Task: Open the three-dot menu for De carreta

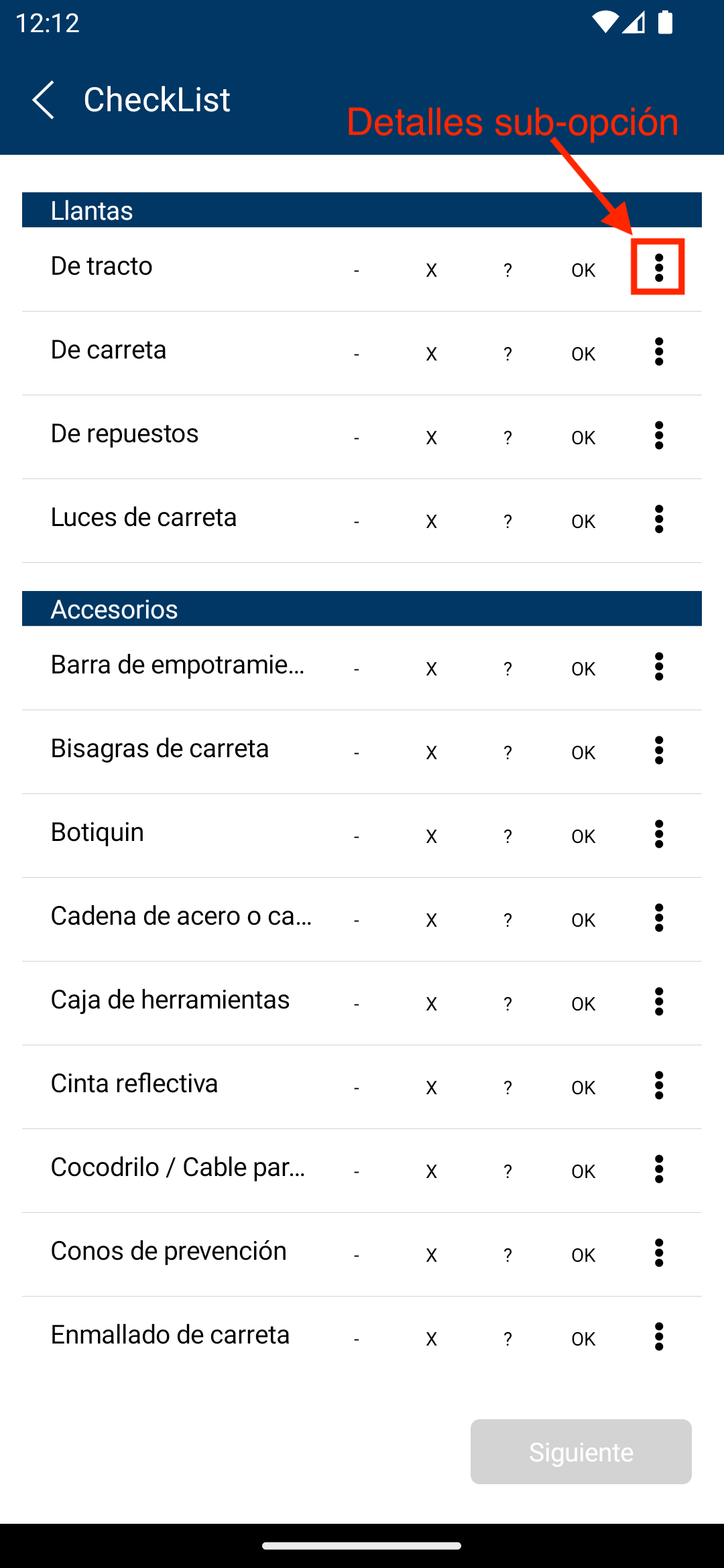Action: pos(658,352)
